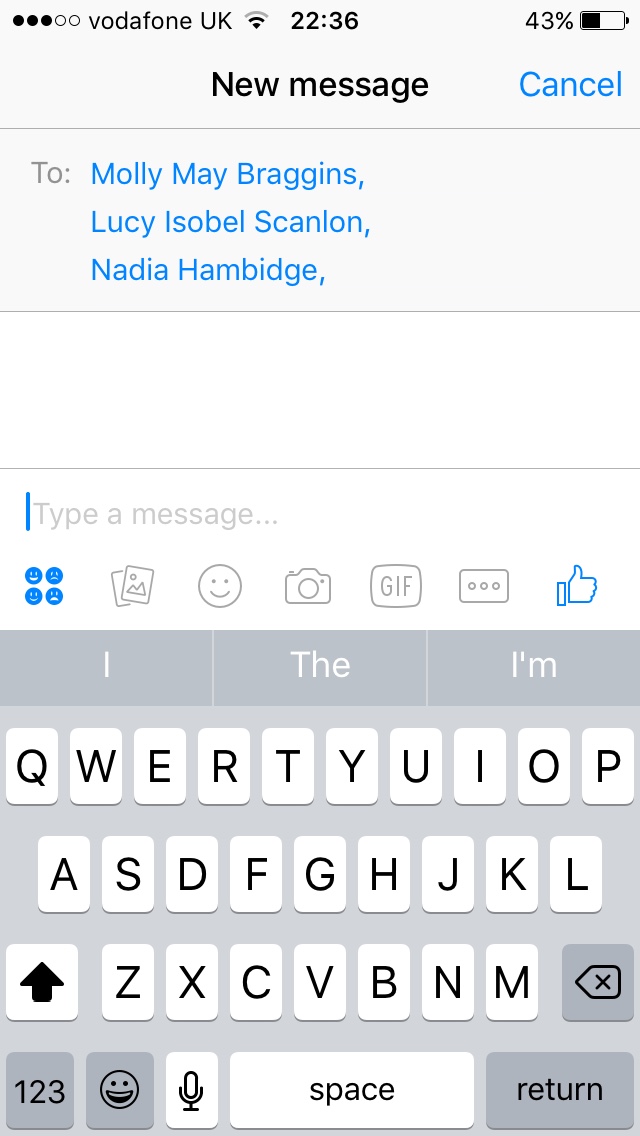Open the stickers panel icon
Screen dimensions: 640x1136
tap(44, 586)
